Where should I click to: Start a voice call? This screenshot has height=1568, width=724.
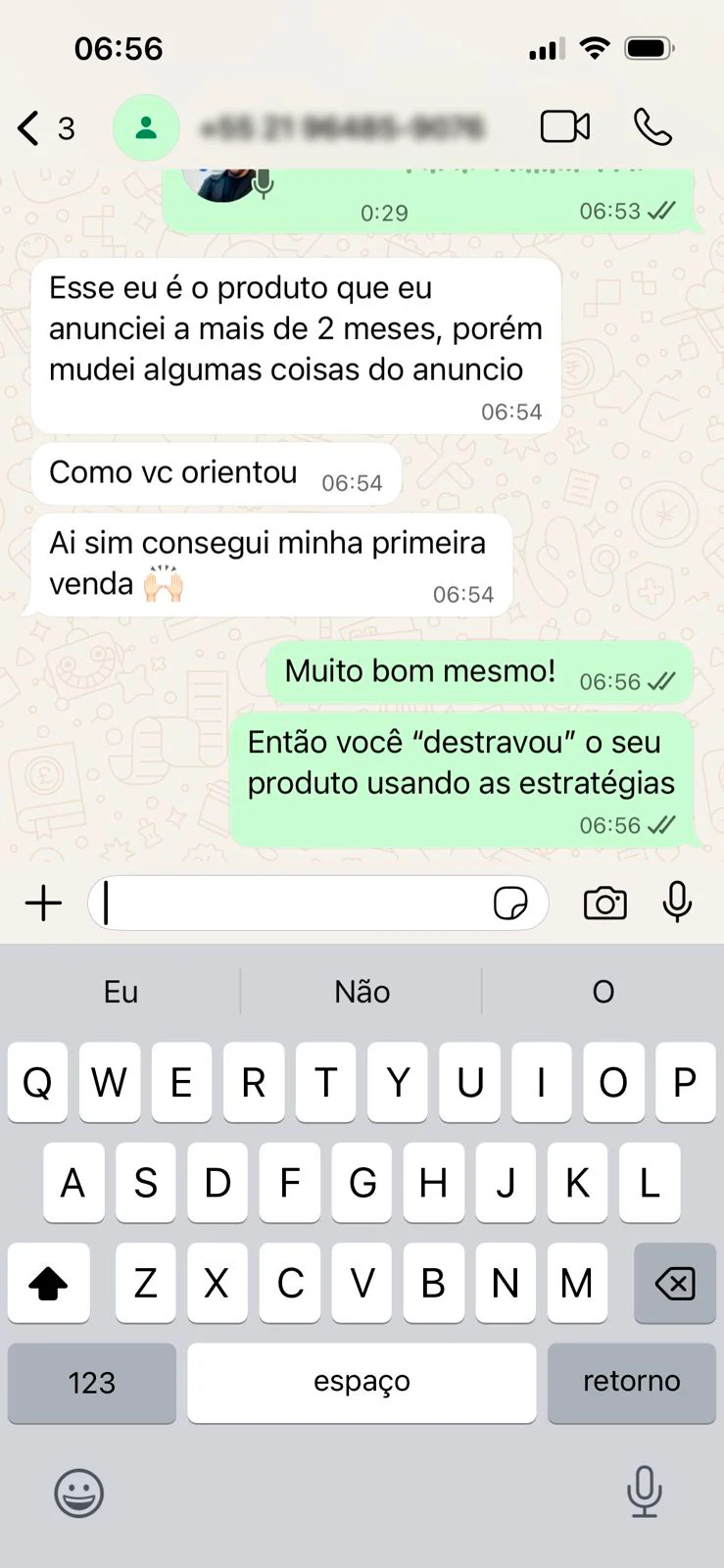[x=652, y=127]
